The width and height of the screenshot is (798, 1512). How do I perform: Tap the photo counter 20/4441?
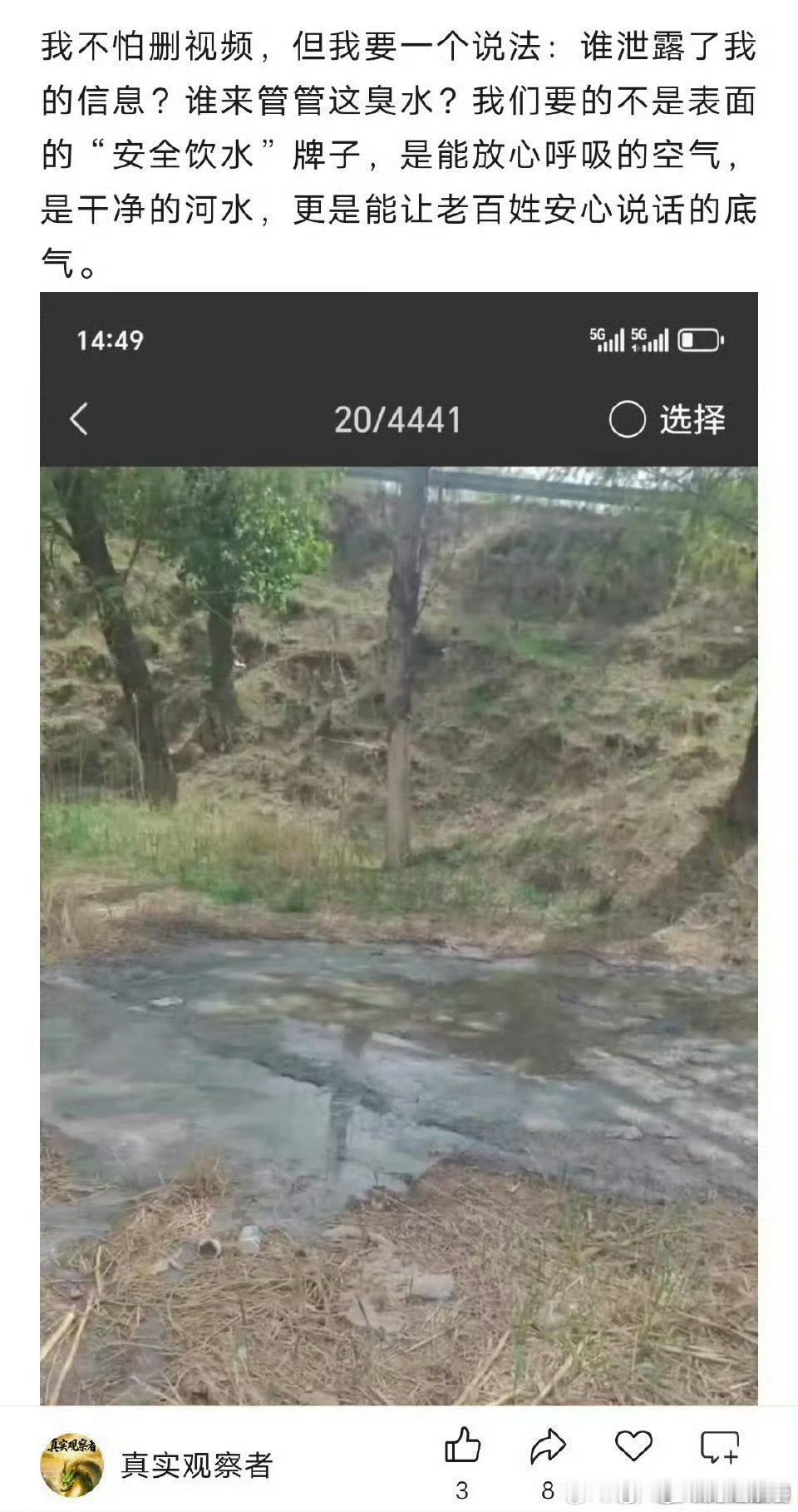(397, 418)
